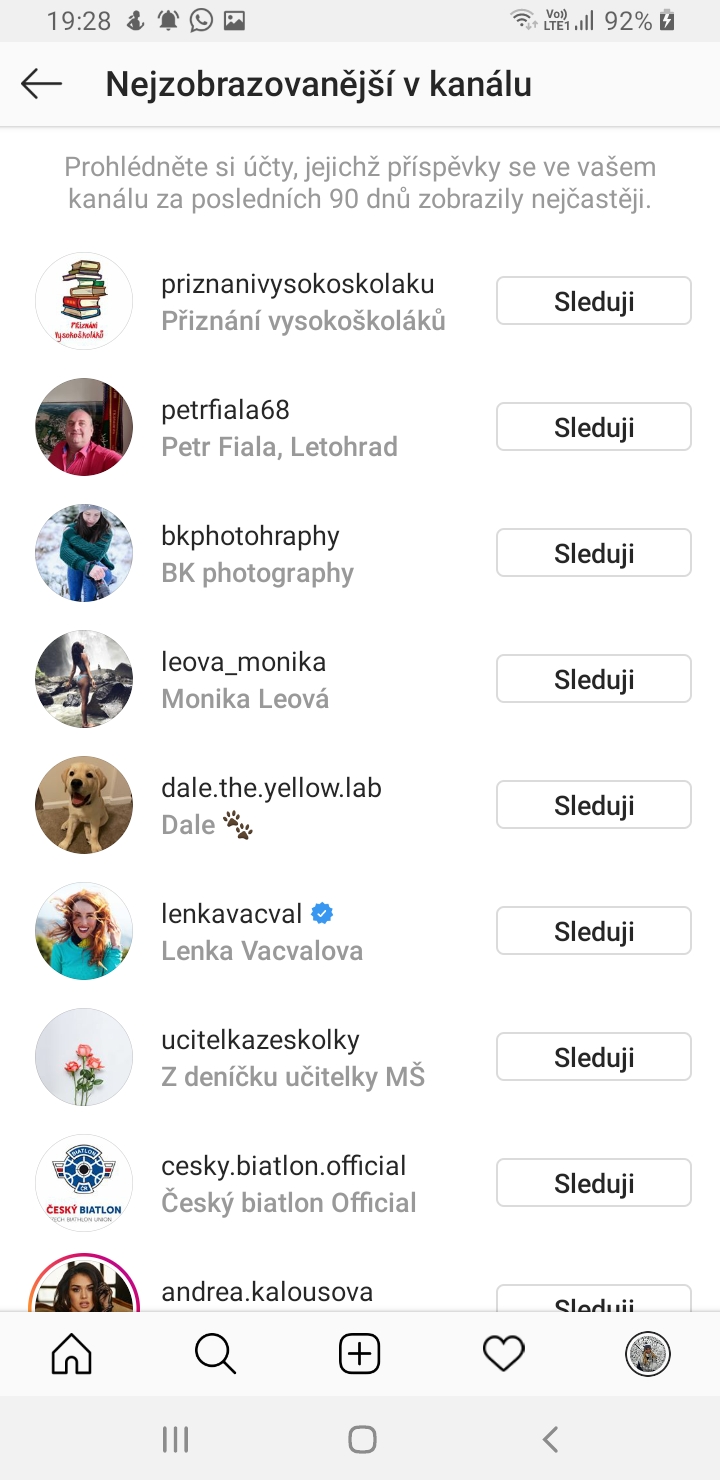Viewport: 720px width, 1480px height.
Task: Open the search and explore tab
Action: pyautogui.click(x=215, y=1354)
